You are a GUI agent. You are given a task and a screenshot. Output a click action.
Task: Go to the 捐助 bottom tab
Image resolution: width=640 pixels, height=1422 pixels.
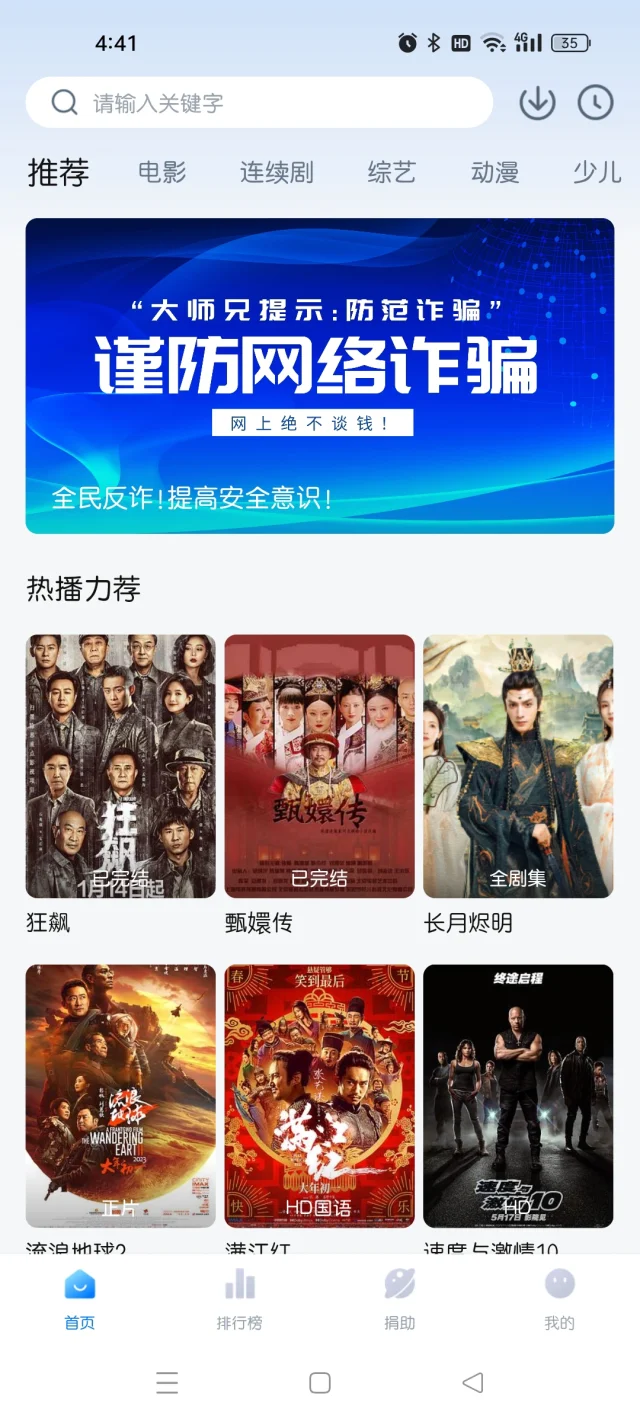point(400,1298)
